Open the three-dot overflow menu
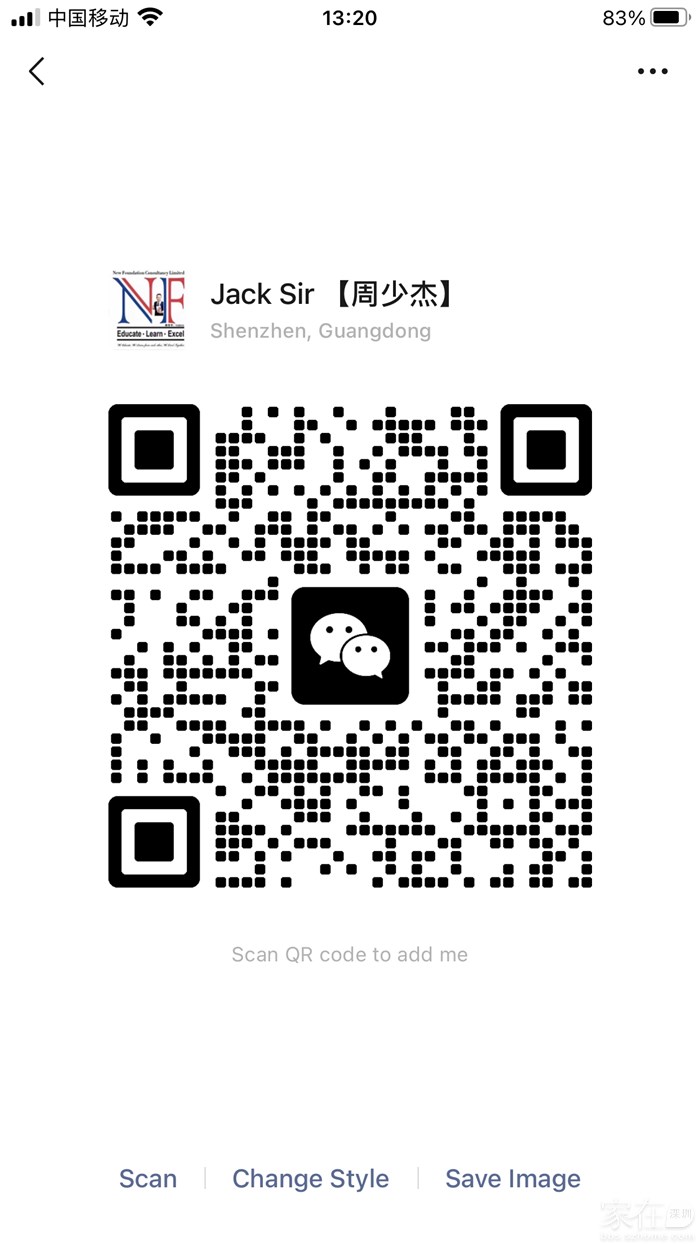Image resolution: width=700 pixels, height=1244 pixels. pyautogui.click(x=652, y=71)
